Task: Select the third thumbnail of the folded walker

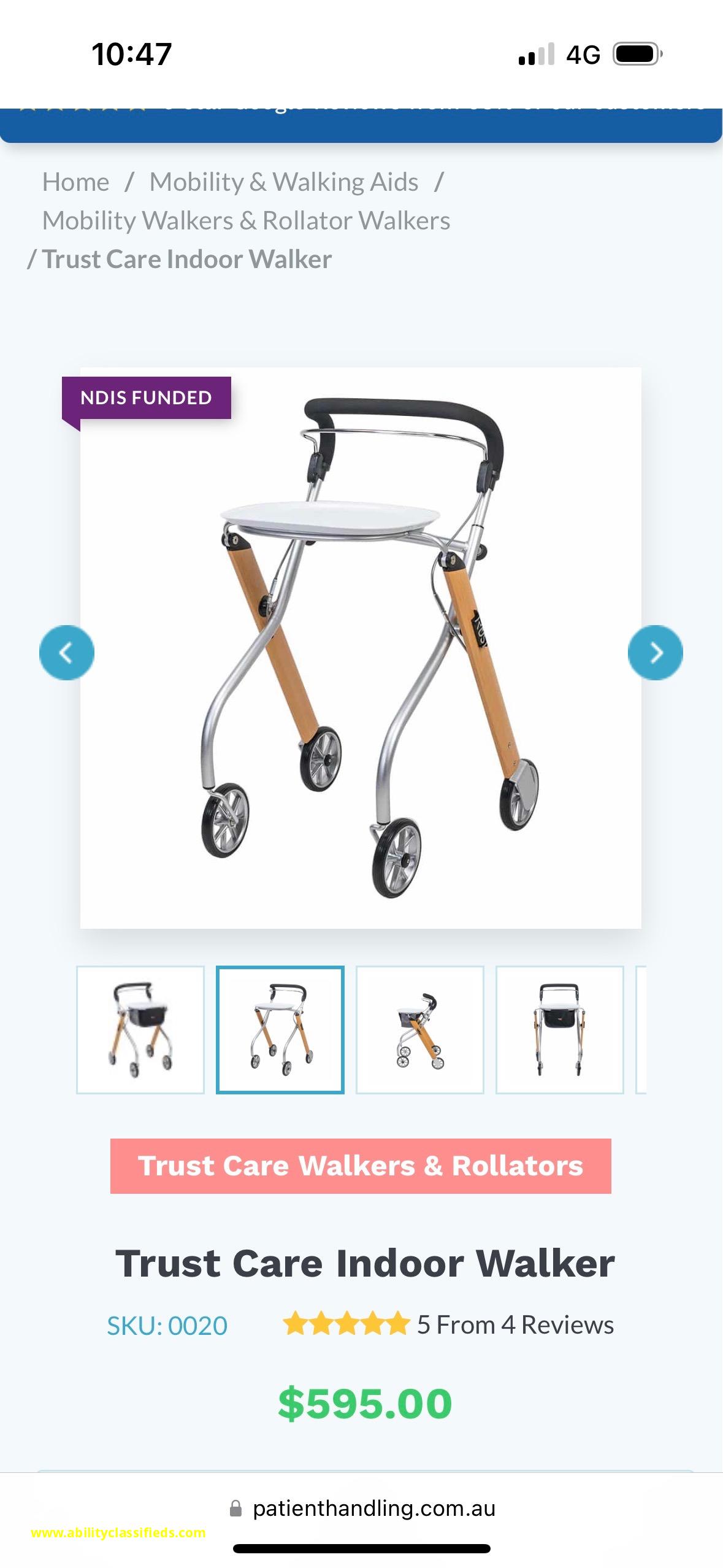Action: [x=420, y=1029]
